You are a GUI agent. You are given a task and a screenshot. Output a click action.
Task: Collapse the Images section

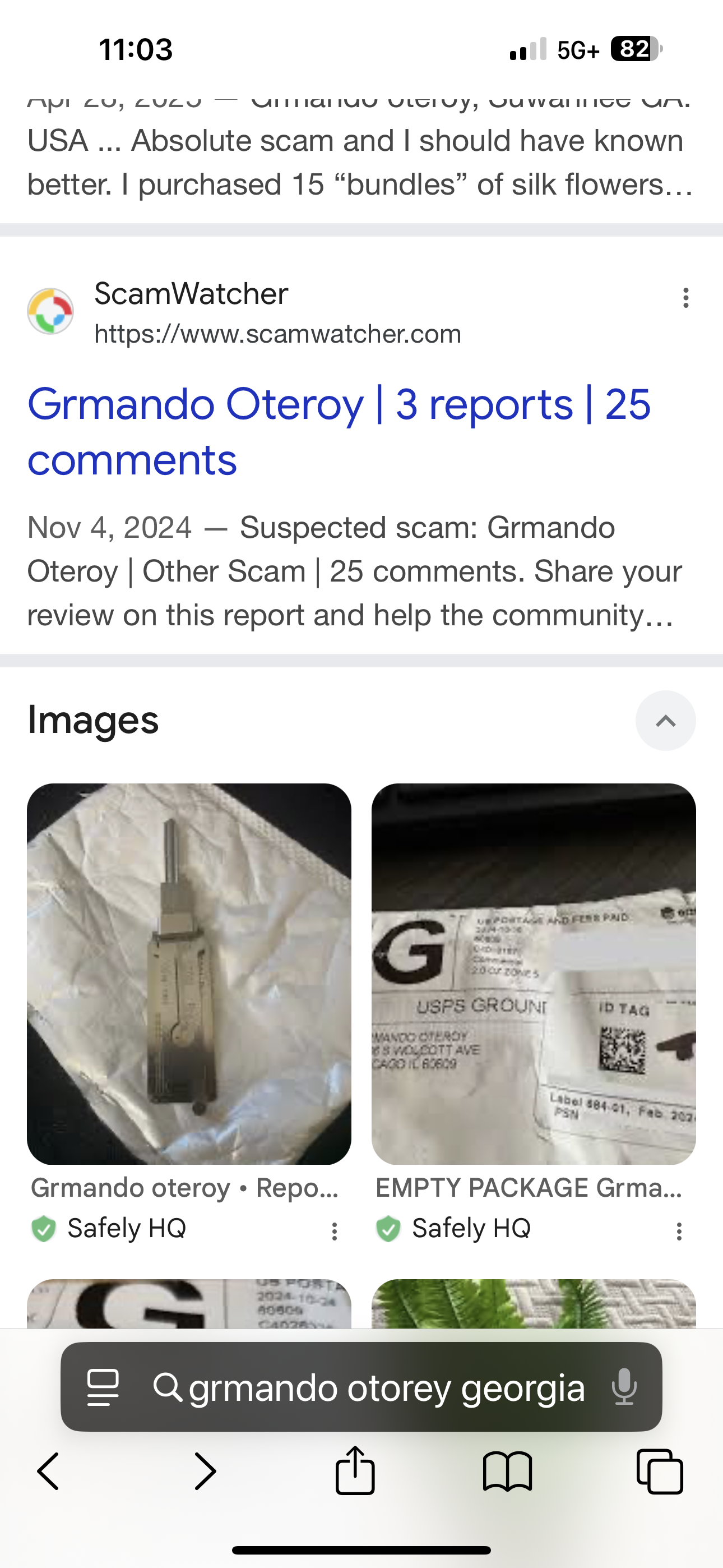pyautogui.click(x=665, y=721)
